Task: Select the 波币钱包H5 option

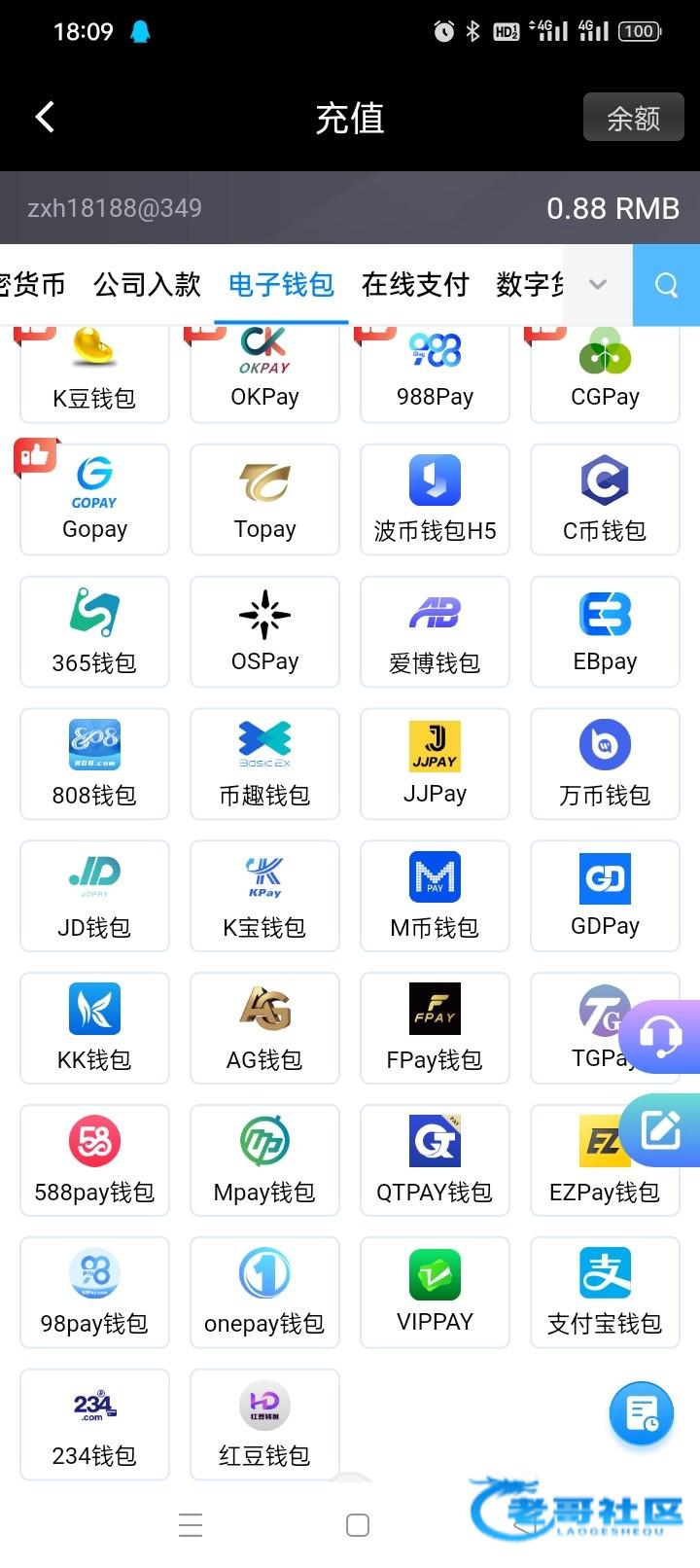Action: click(x=435, y=500)
